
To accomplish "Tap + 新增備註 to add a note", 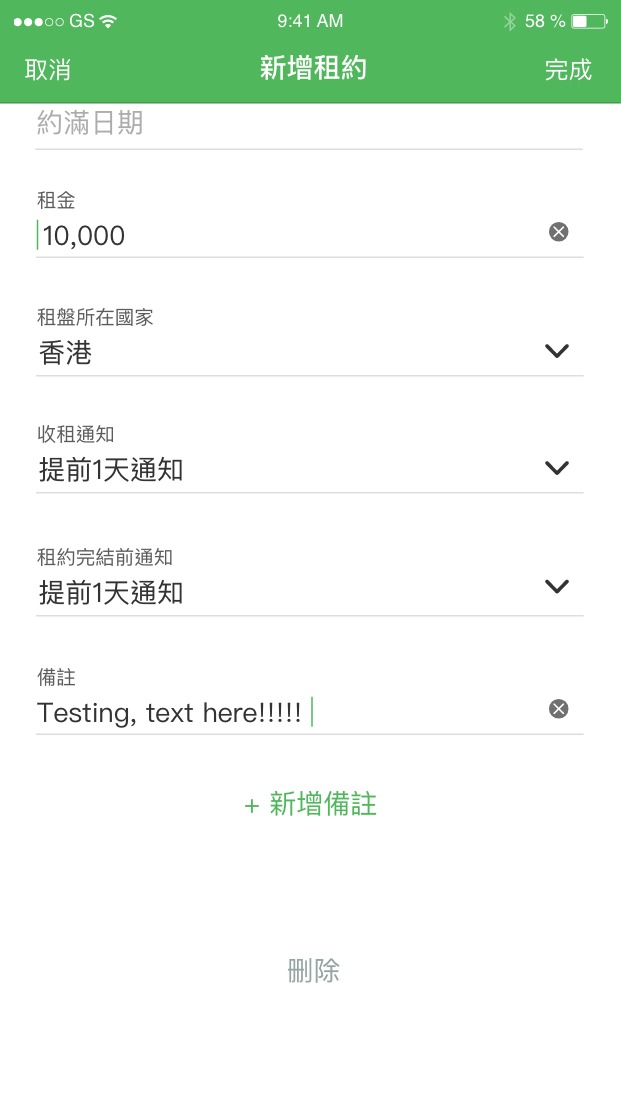I will pos(311,805).
